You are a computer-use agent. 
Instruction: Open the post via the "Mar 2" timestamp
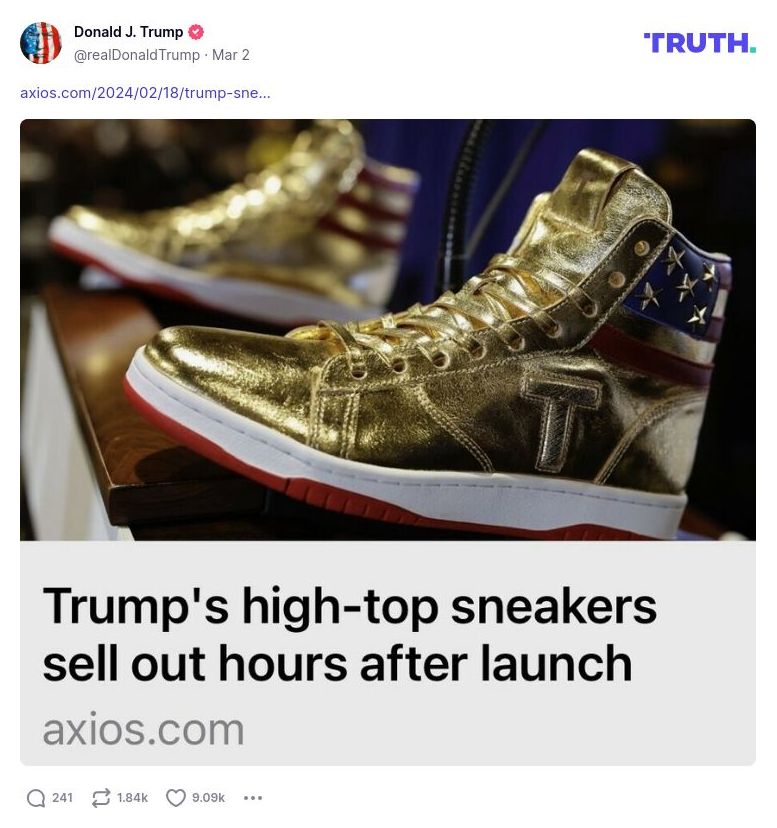(234, 55)
